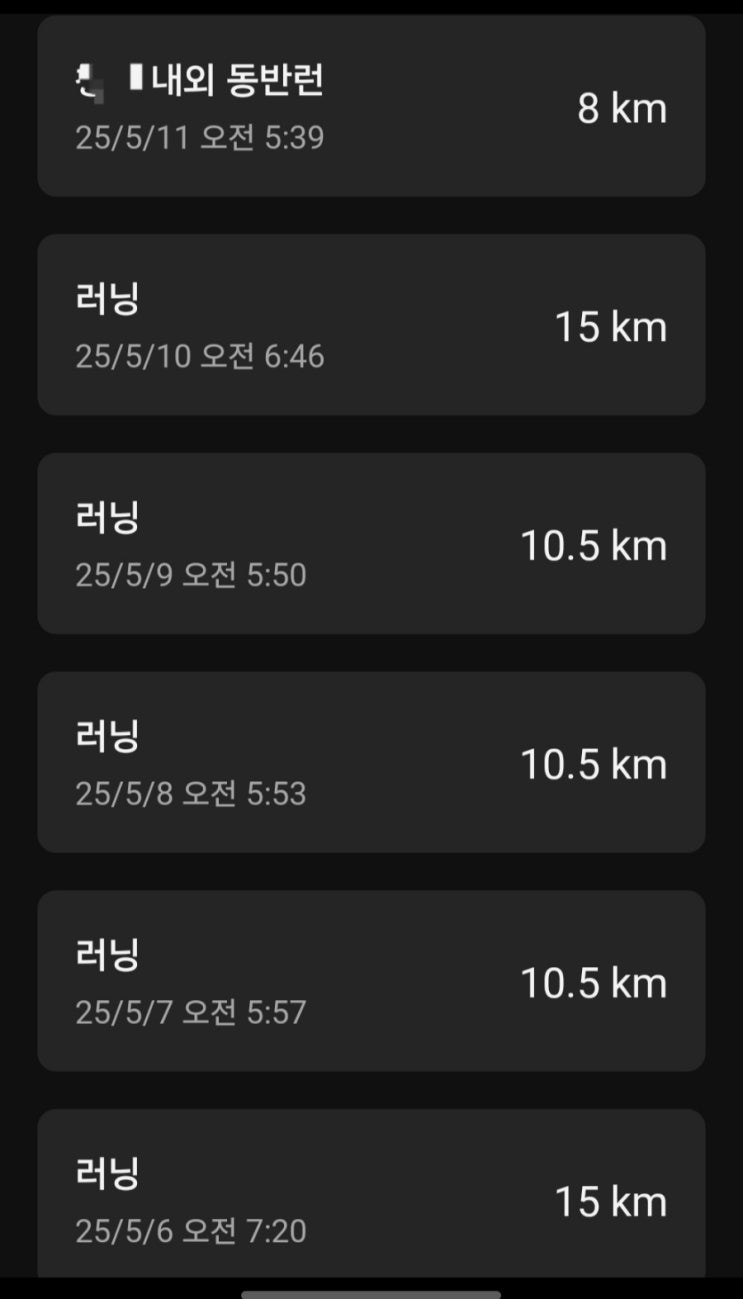Open the 8 km 동반런 activity from 25/5/11
Image resolution: width=743 pixels, height=1299 pixels.
coord(371,107)
